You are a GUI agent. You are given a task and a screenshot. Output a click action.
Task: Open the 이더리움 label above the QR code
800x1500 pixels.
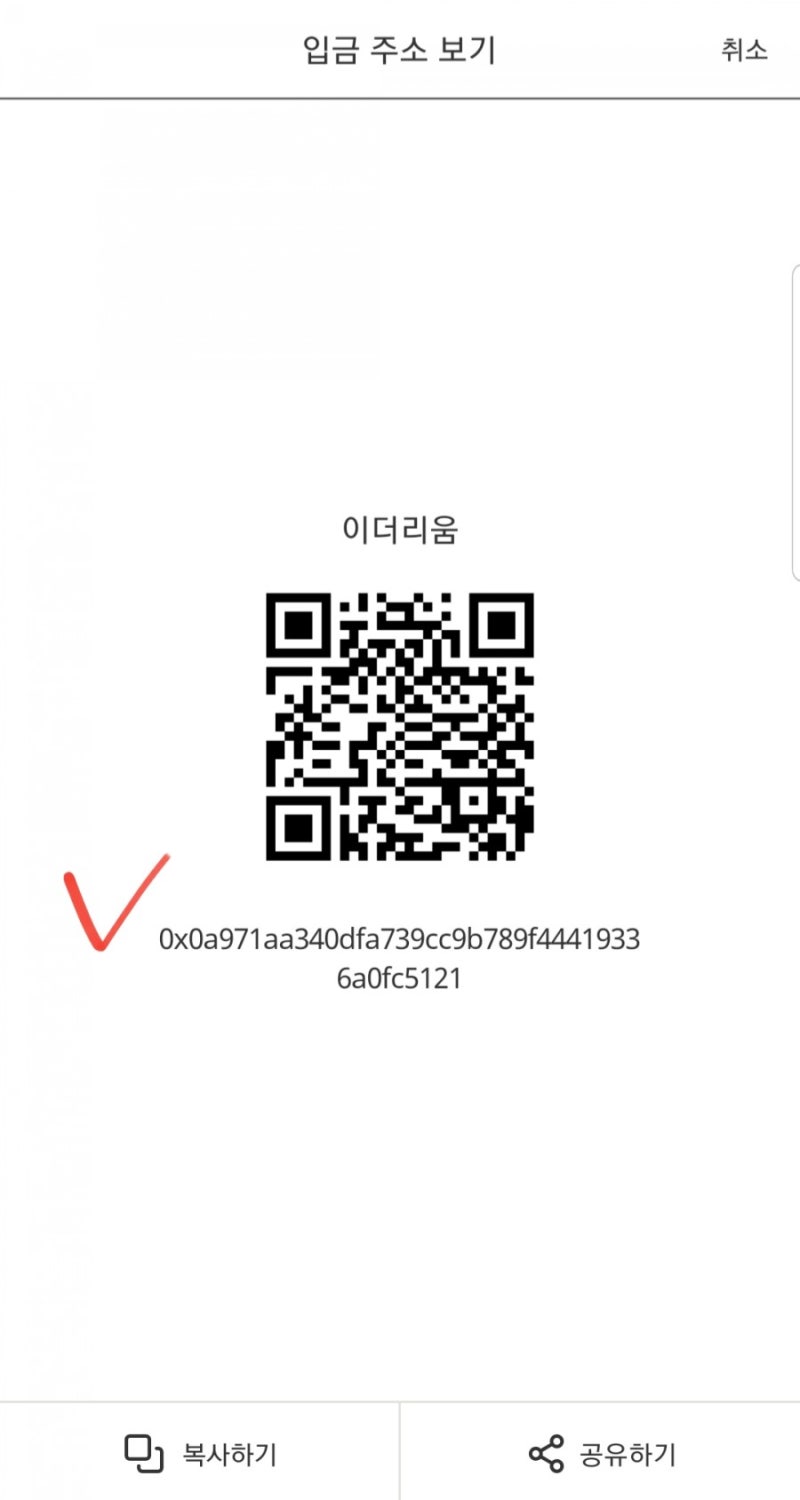click(x=400, y=532)
